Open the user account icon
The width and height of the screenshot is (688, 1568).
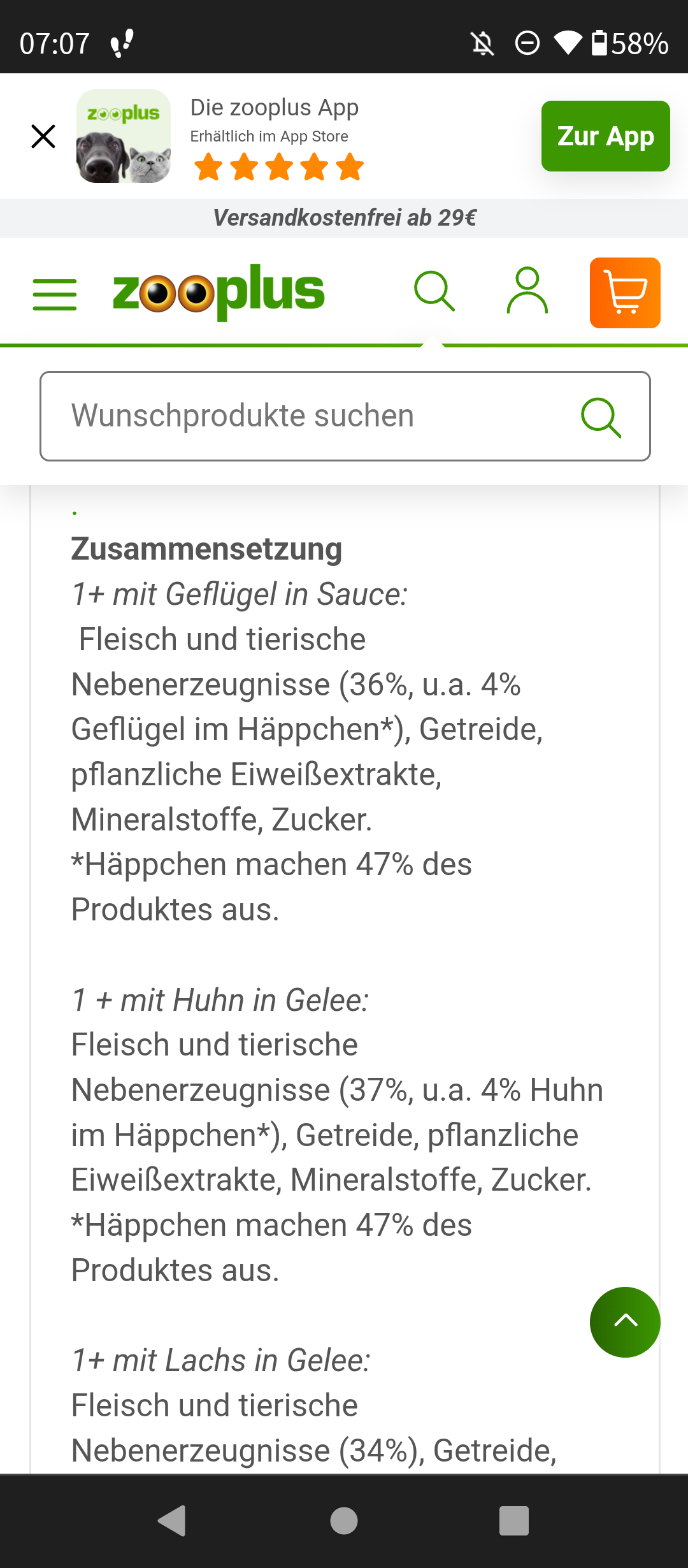(527, 291)
